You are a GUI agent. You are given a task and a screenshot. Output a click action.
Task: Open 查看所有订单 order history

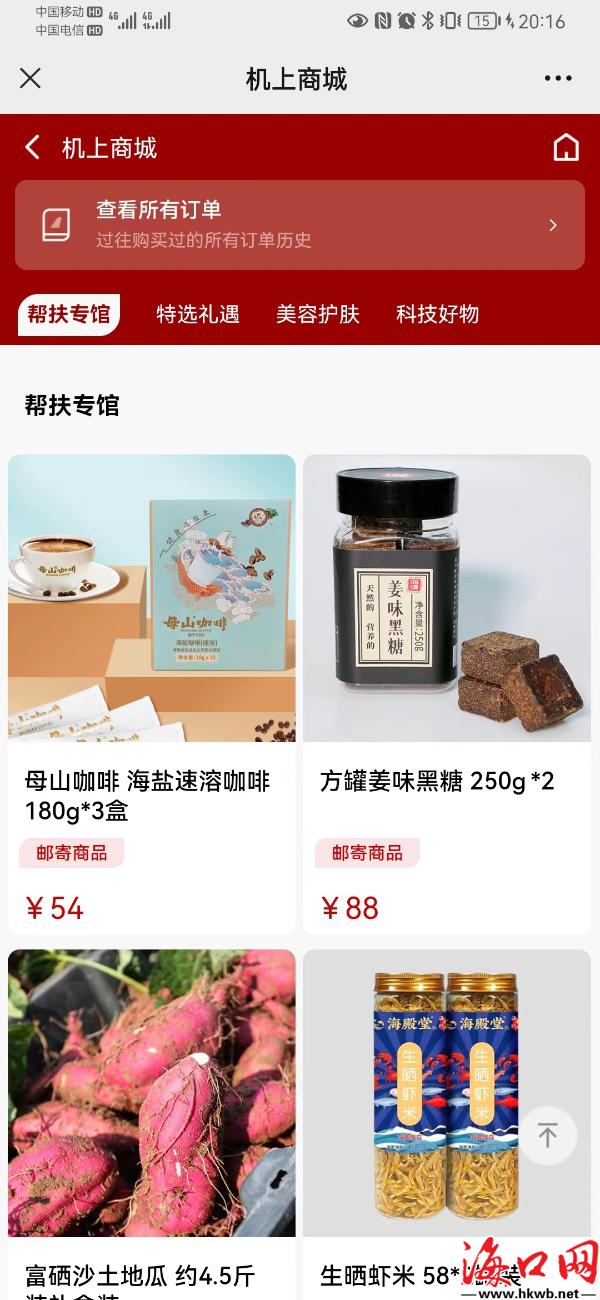pos(300,225)
